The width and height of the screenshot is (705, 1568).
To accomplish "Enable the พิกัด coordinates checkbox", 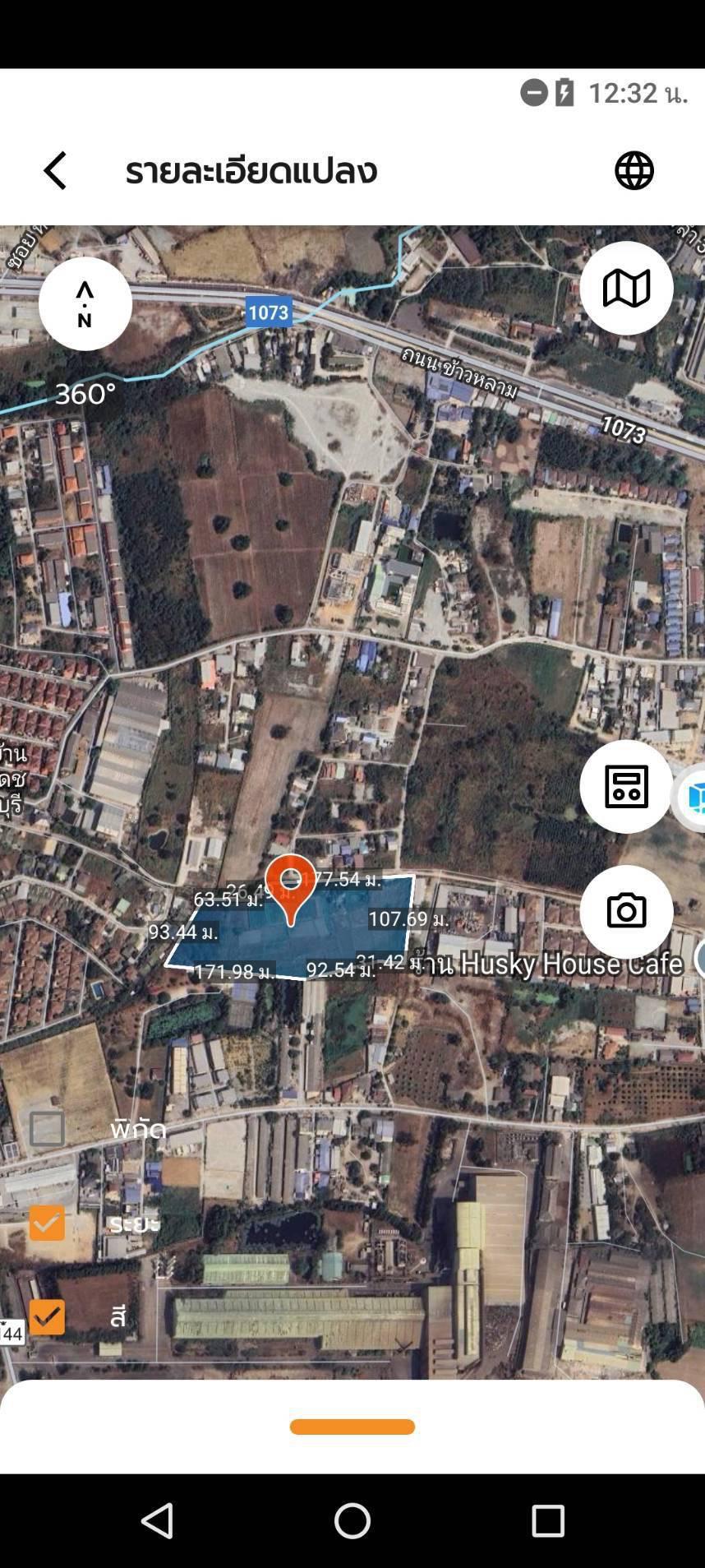I will (x=47, y=1129).
